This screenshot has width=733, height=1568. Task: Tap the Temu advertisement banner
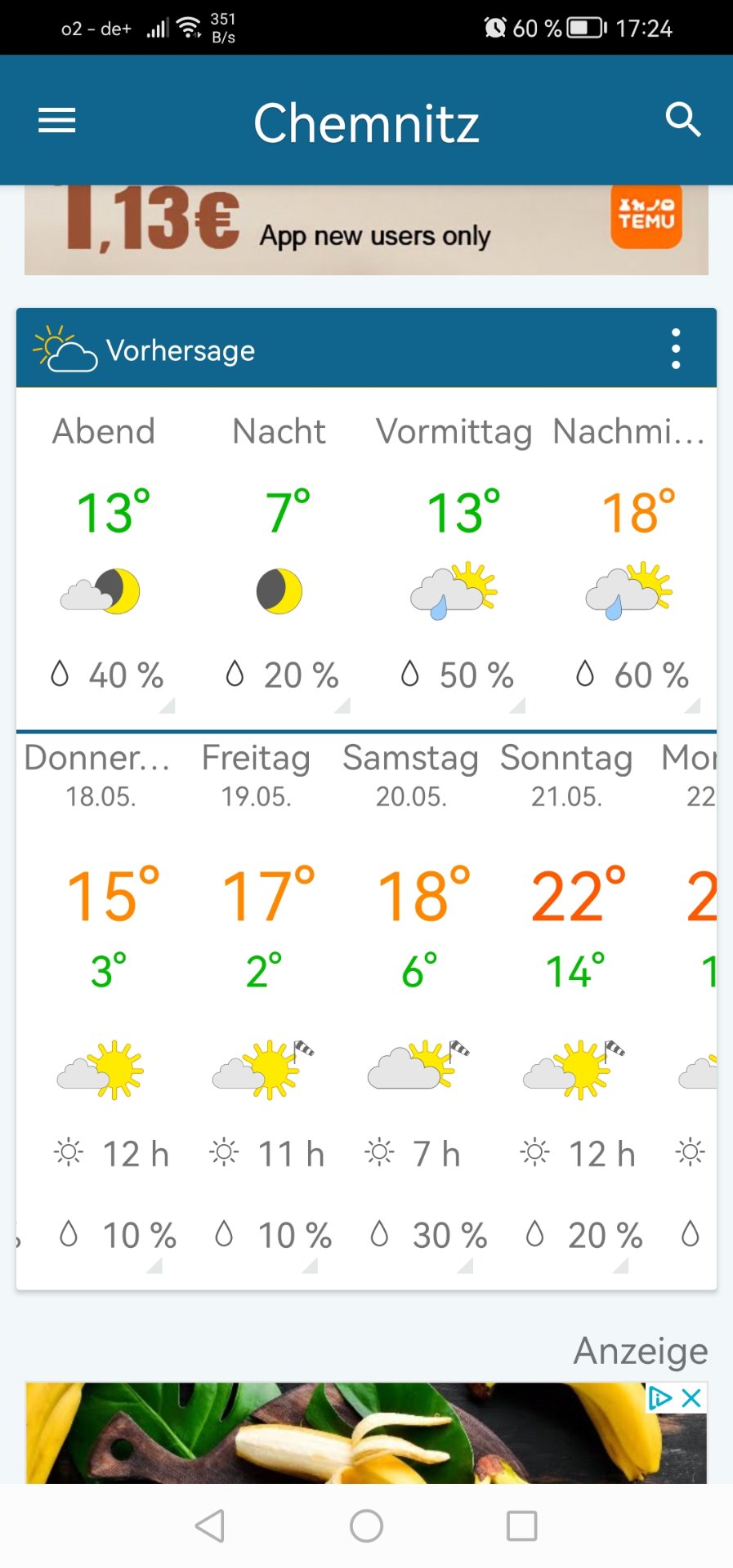[x=366, y=230]
